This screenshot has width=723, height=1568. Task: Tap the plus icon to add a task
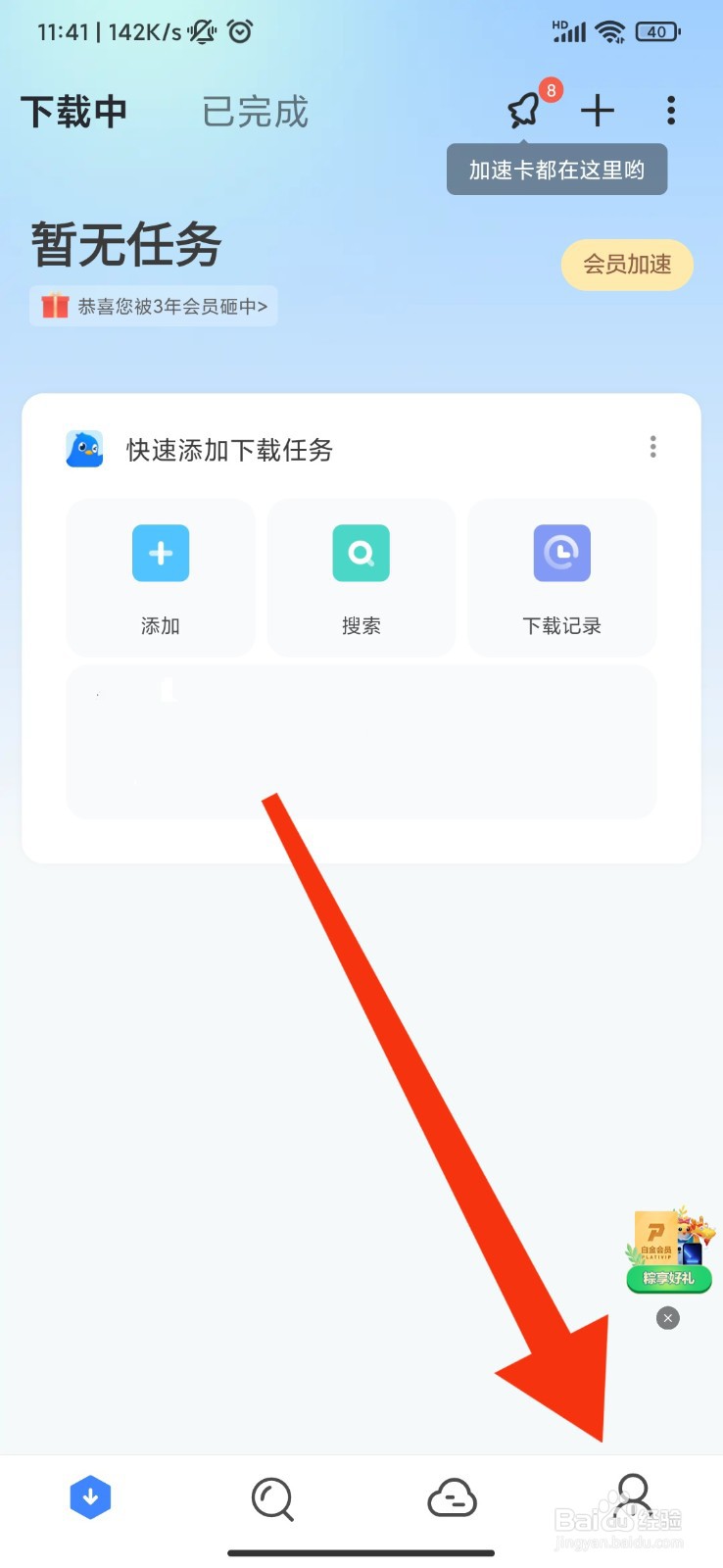coord(598,111)
